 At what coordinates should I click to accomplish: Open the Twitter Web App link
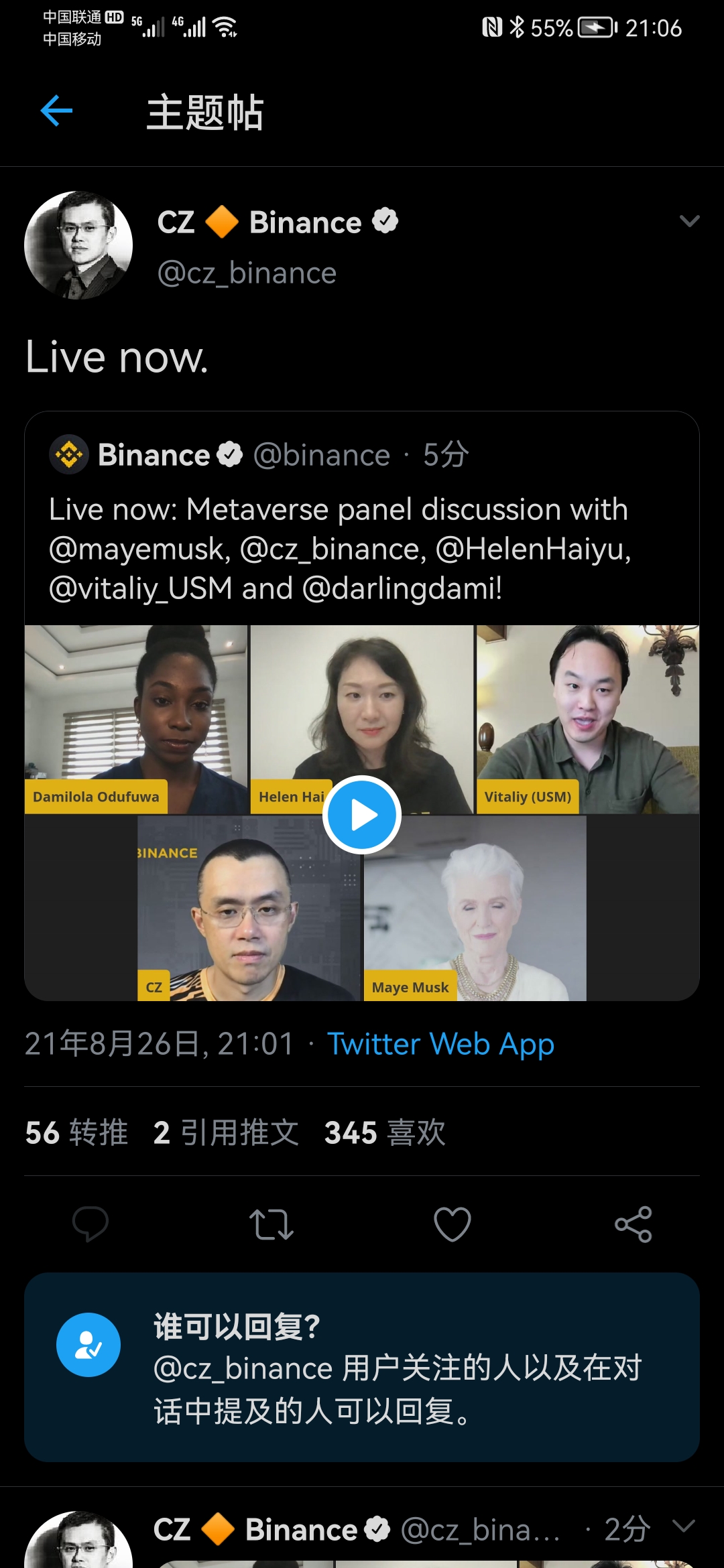point(440,1044)
